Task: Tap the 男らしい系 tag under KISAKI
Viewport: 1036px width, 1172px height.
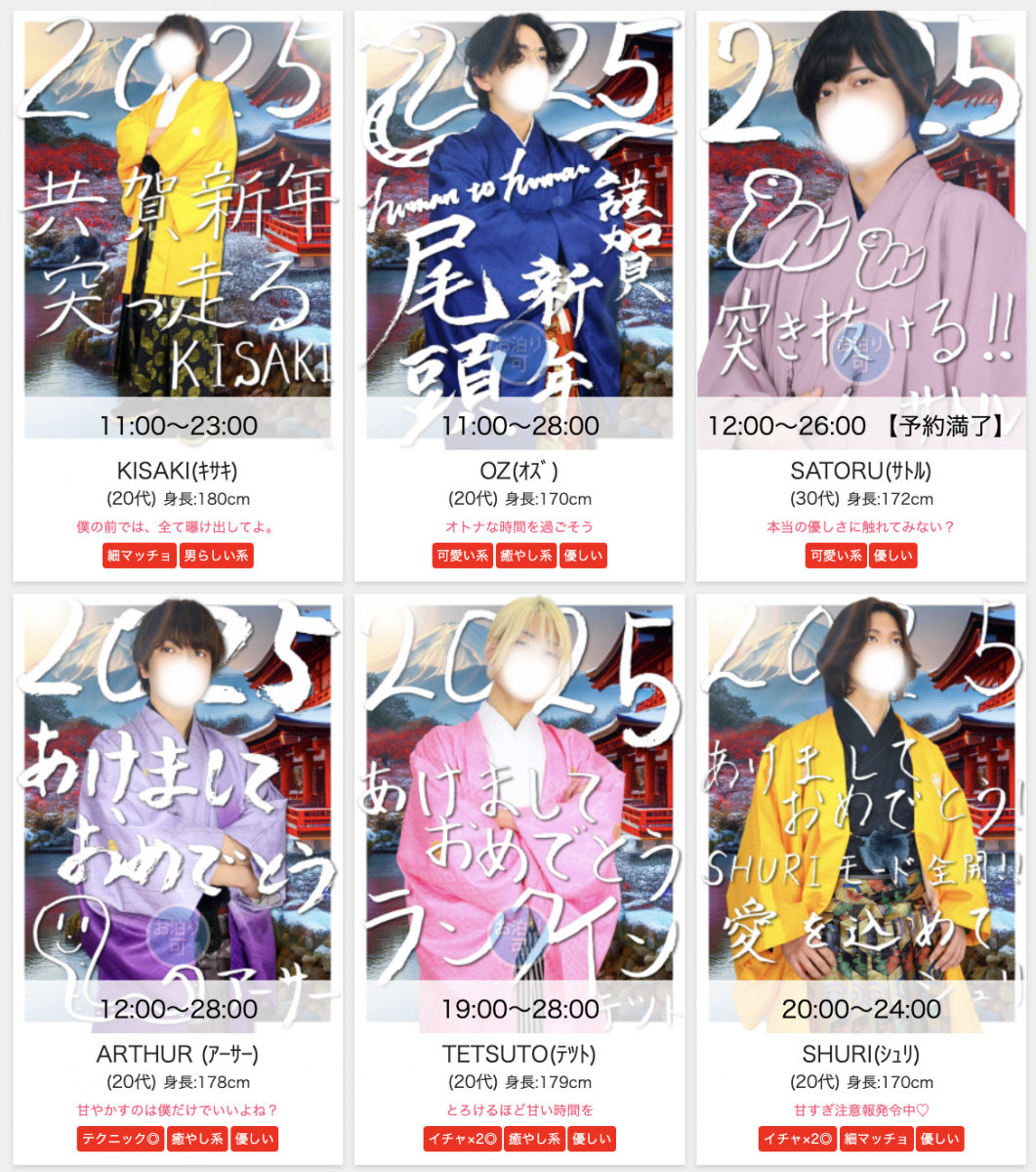Action: (216, 556)
